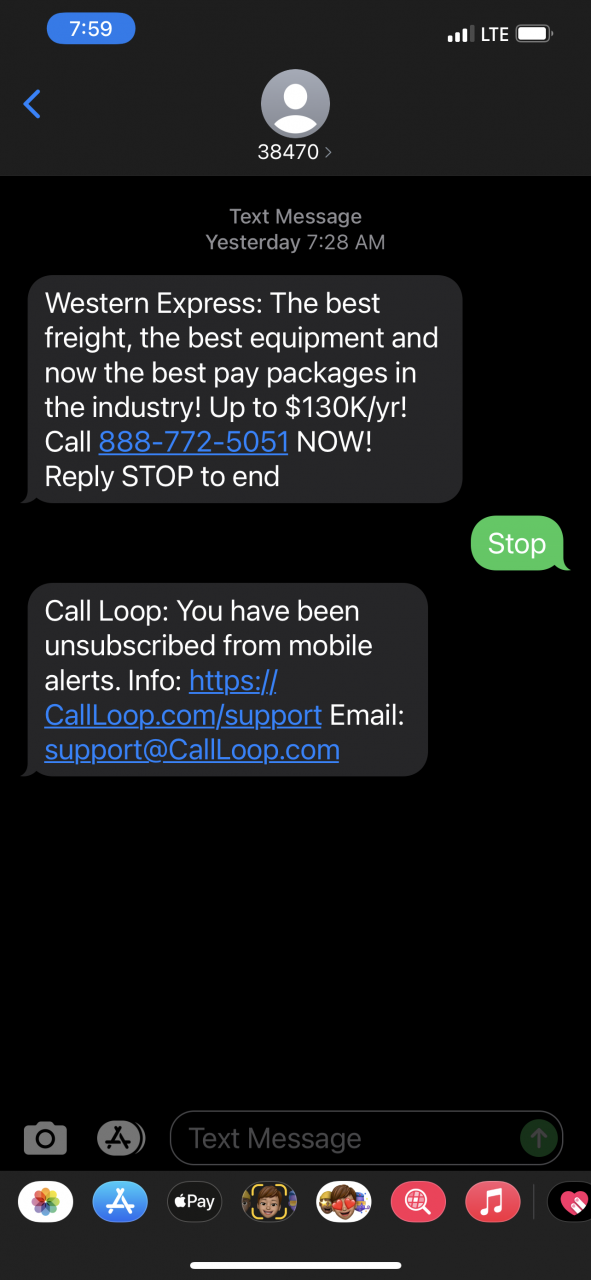Open Memoji stickers with heart eyes
Screen dimensions: 591x1280
pyautogui.click(x=344, y=1202)
